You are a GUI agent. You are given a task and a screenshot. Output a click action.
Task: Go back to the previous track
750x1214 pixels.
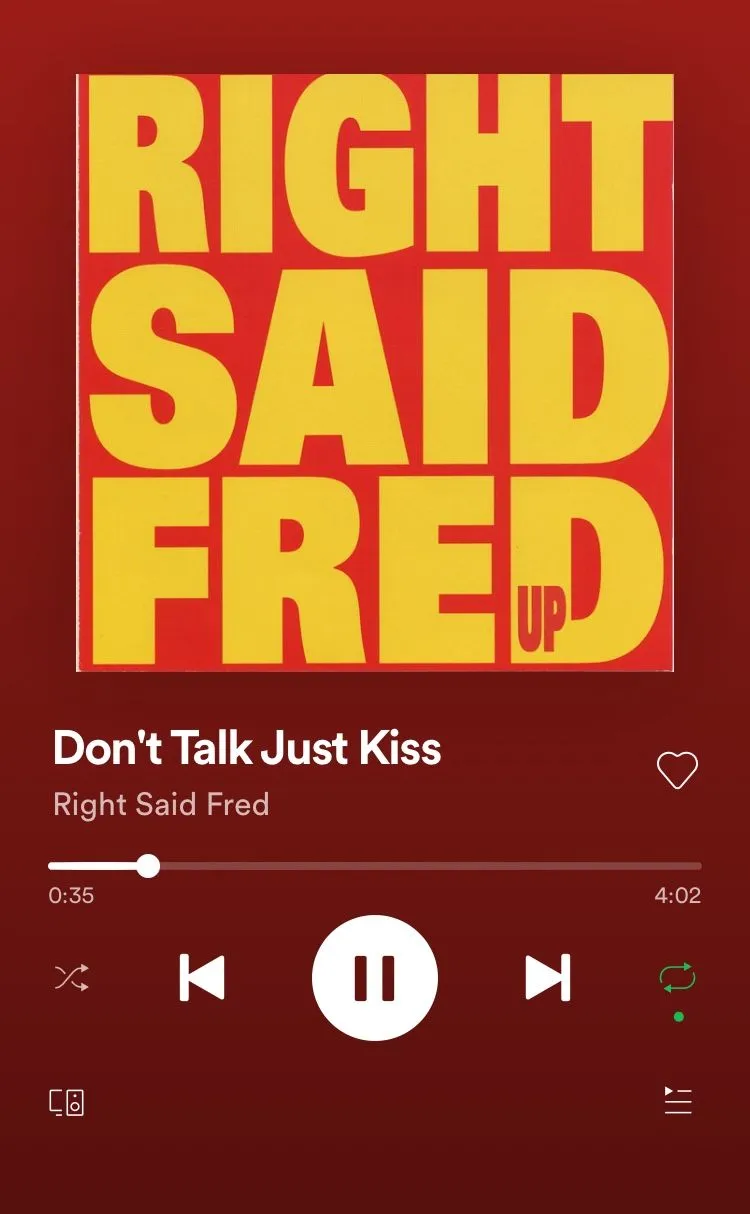[202, 977]
